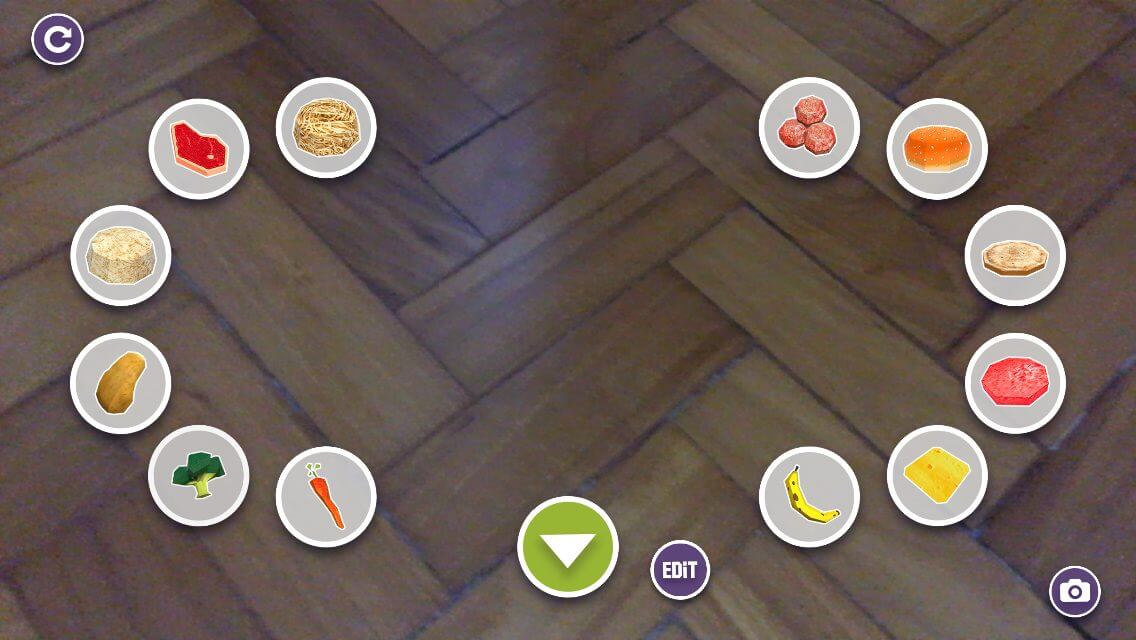
Task: Select the raw steak food item
Action: tap(199, 149)
